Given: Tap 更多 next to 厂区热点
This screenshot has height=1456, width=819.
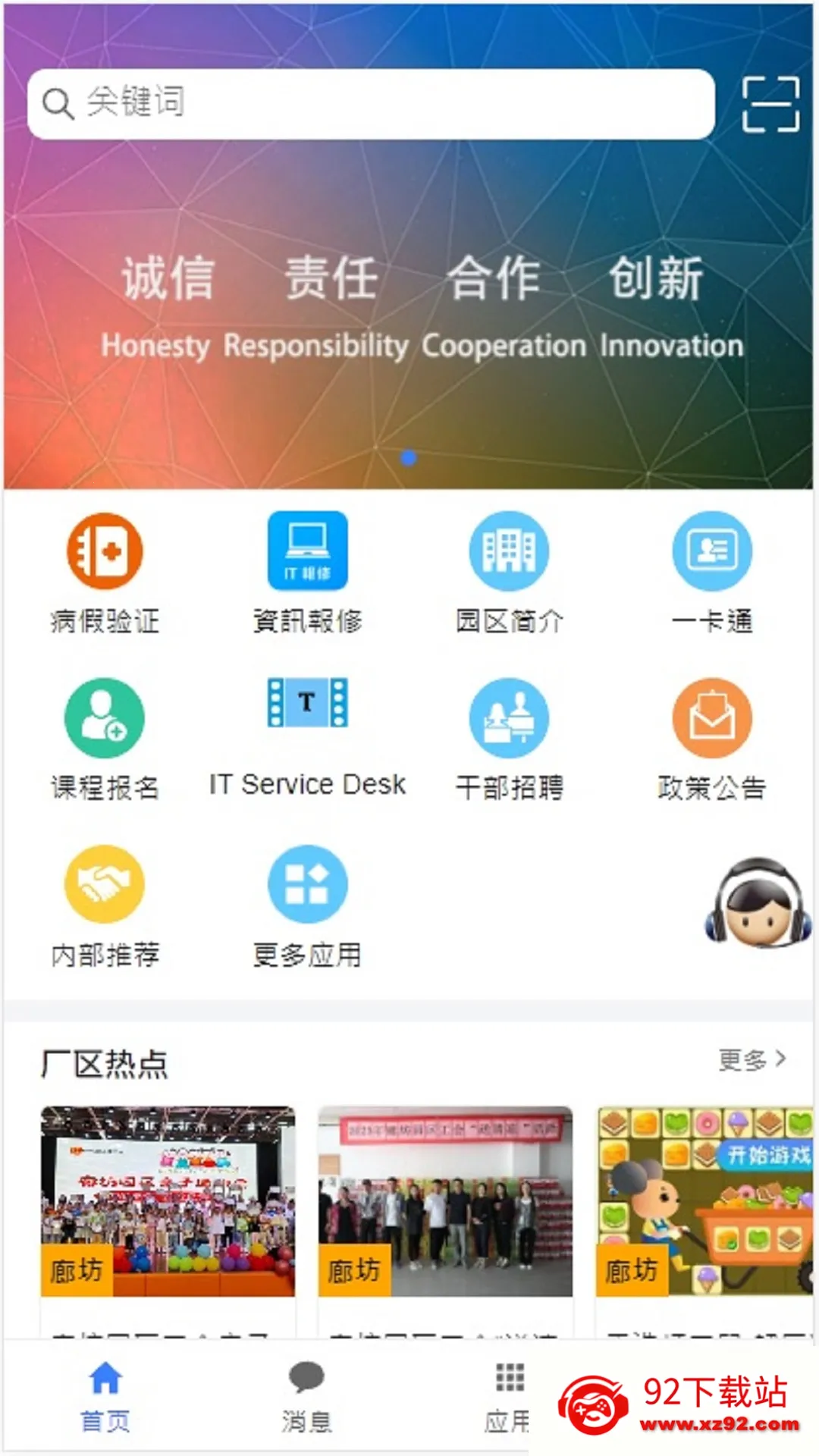Looking at the screenshot, I should 752,1059.
